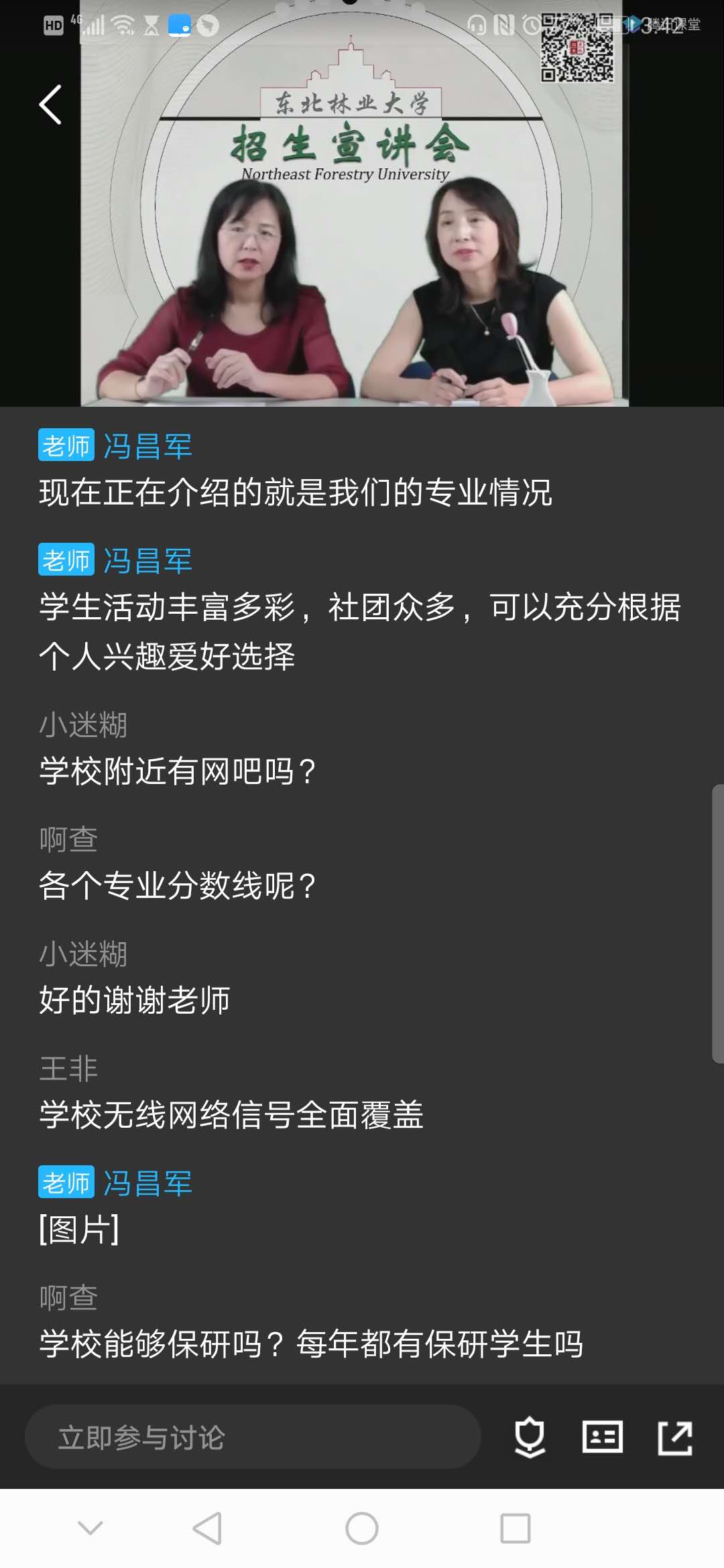Tap the badge icon beside the input
Screen dimensions: 724x1568
click(530, 1437)
